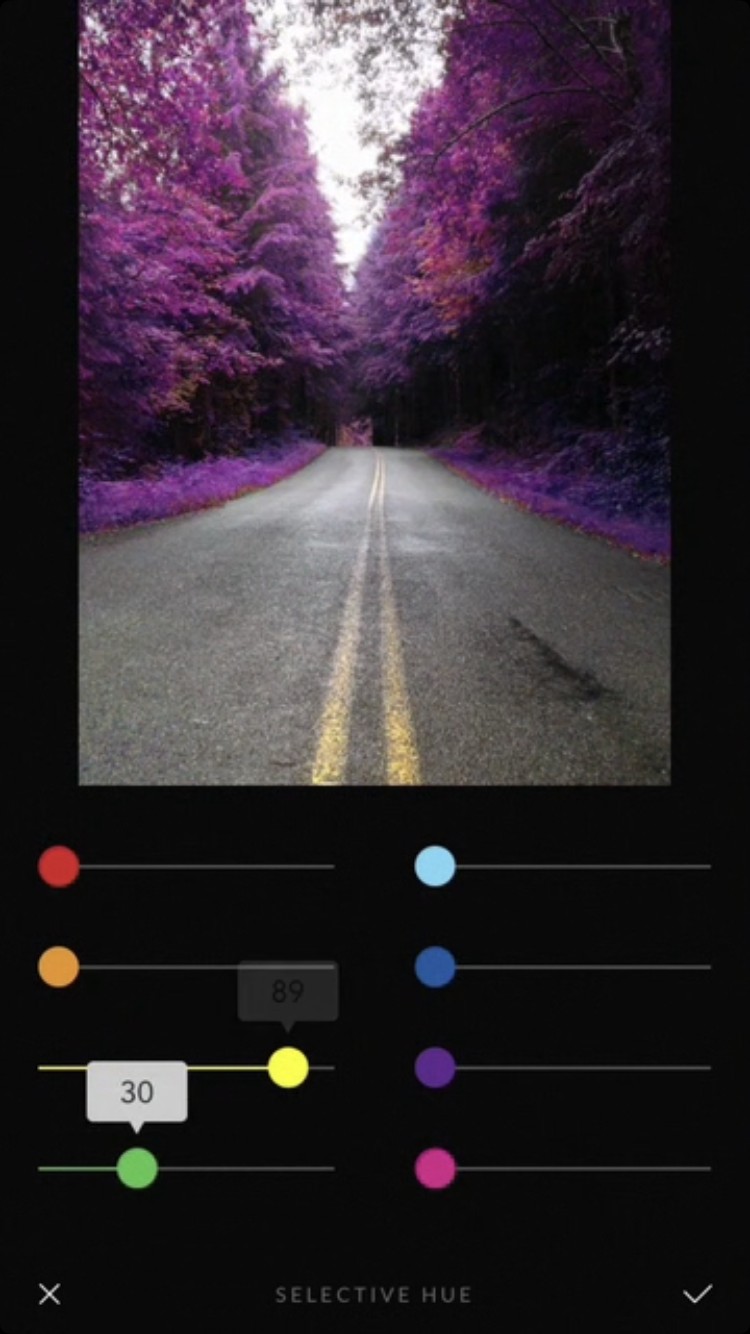Select the green hue slider knob
The width and height of the screenshot is (750, 1334).
pos(137,1168)
